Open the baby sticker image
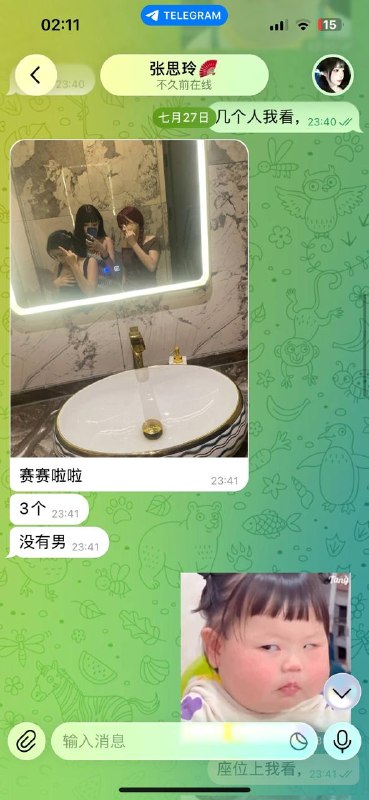 tap(265, 652)
